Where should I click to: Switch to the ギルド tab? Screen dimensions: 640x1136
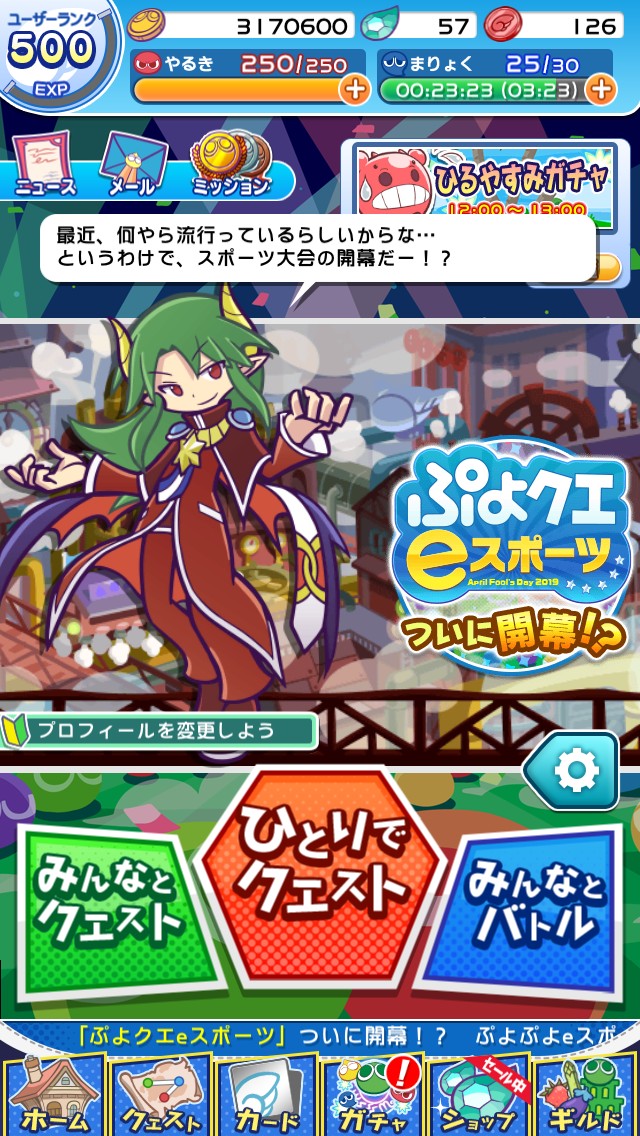pyautogui.click(x=585, y=1095)
